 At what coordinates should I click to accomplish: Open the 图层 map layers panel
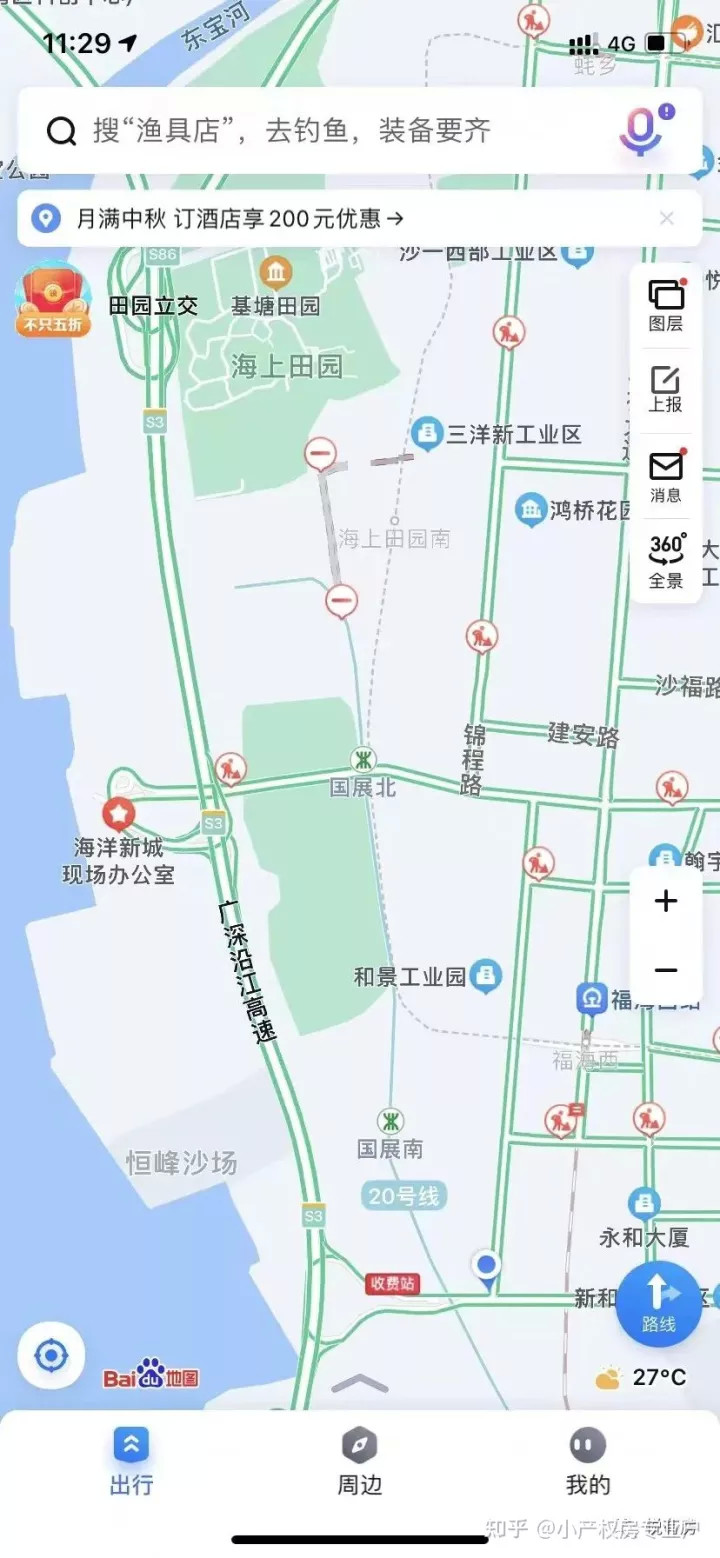[x=666, y=306]
